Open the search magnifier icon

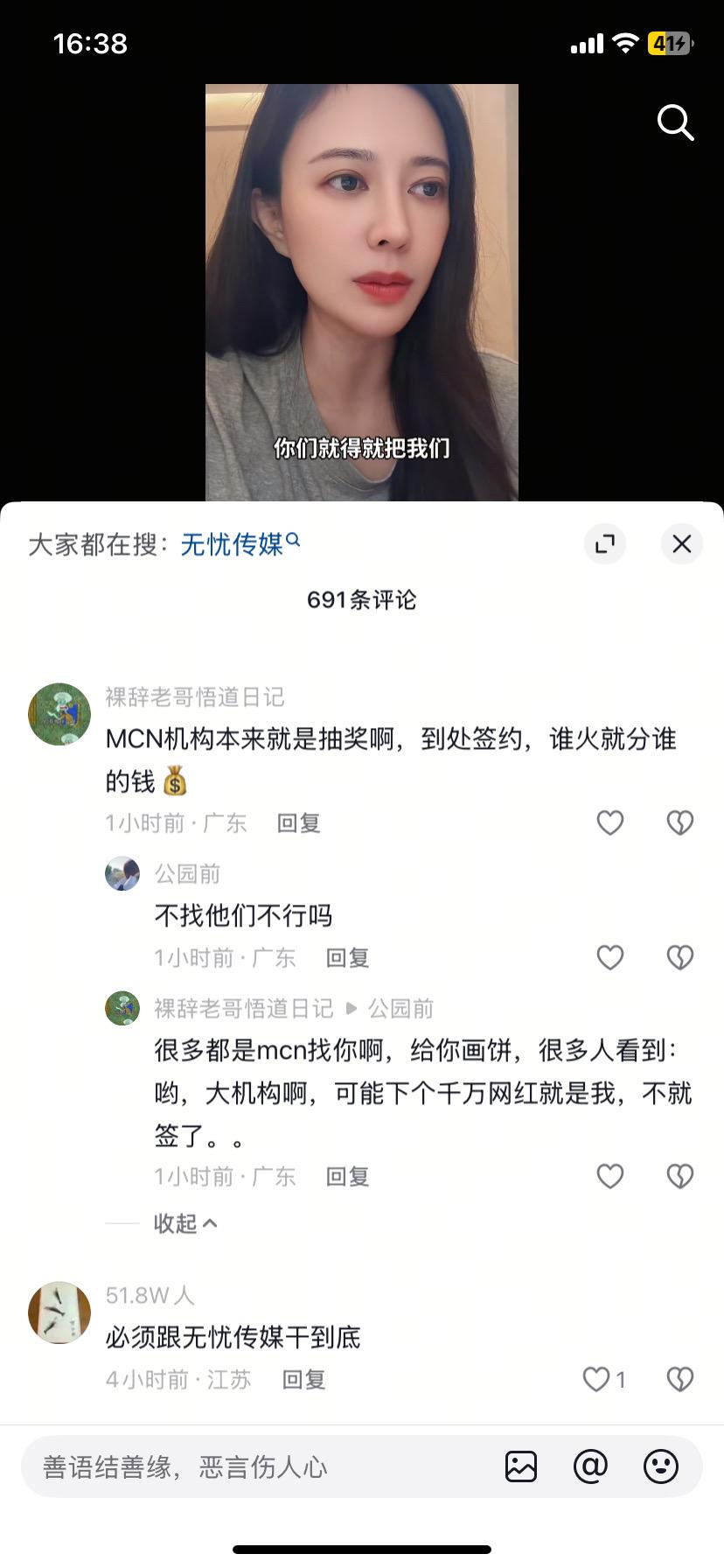674,122
